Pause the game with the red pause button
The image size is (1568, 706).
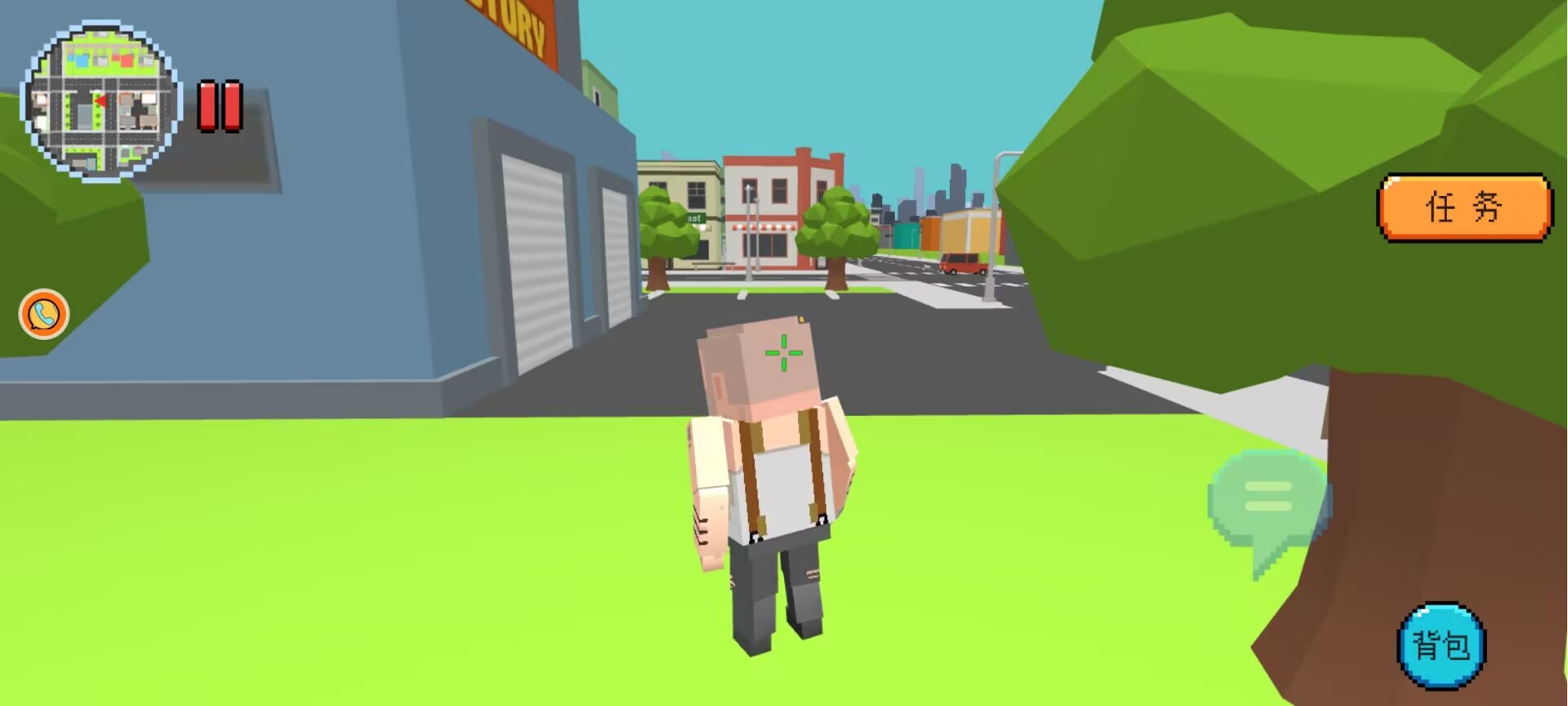pyautogui.click(x=220, y=106)
